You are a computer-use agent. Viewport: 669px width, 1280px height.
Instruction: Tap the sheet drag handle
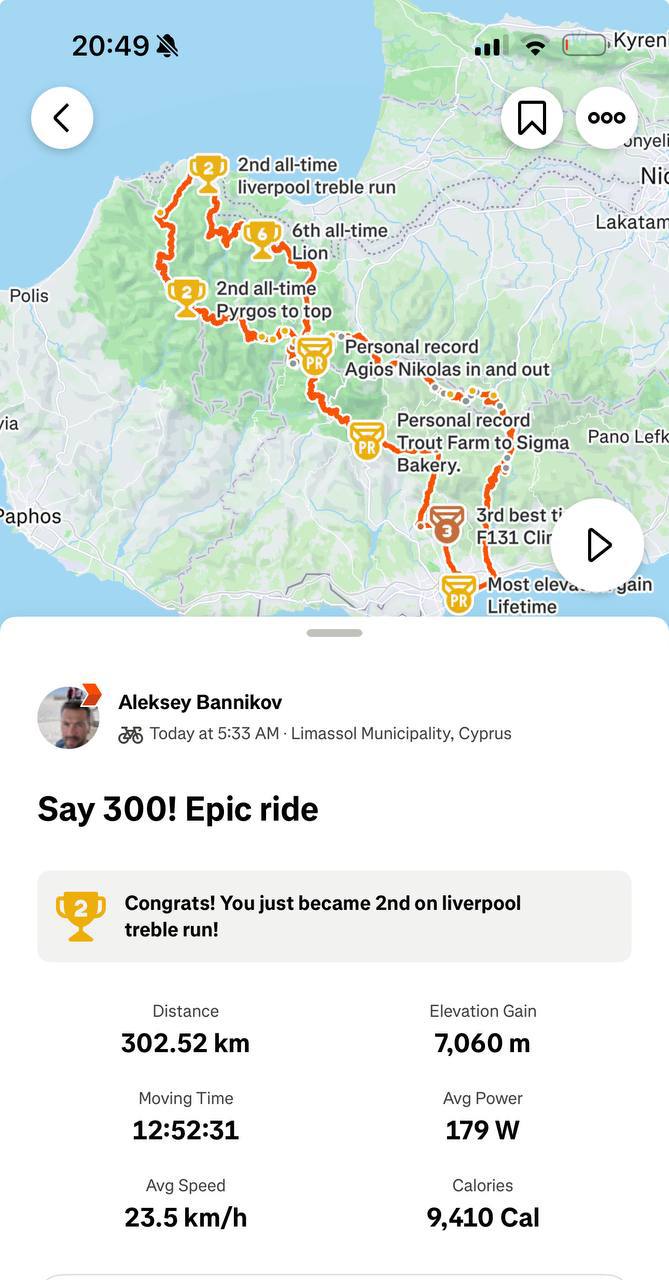coord(334,633)
